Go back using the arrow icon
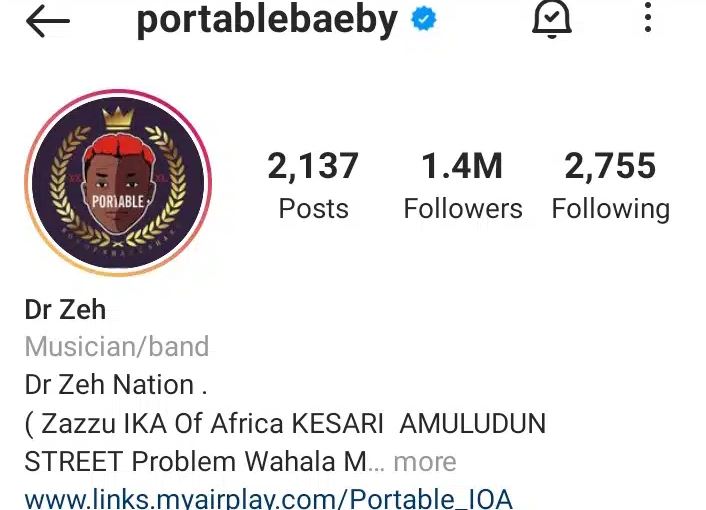This screenshot has width=706, height=510. [x=47, y=21]
